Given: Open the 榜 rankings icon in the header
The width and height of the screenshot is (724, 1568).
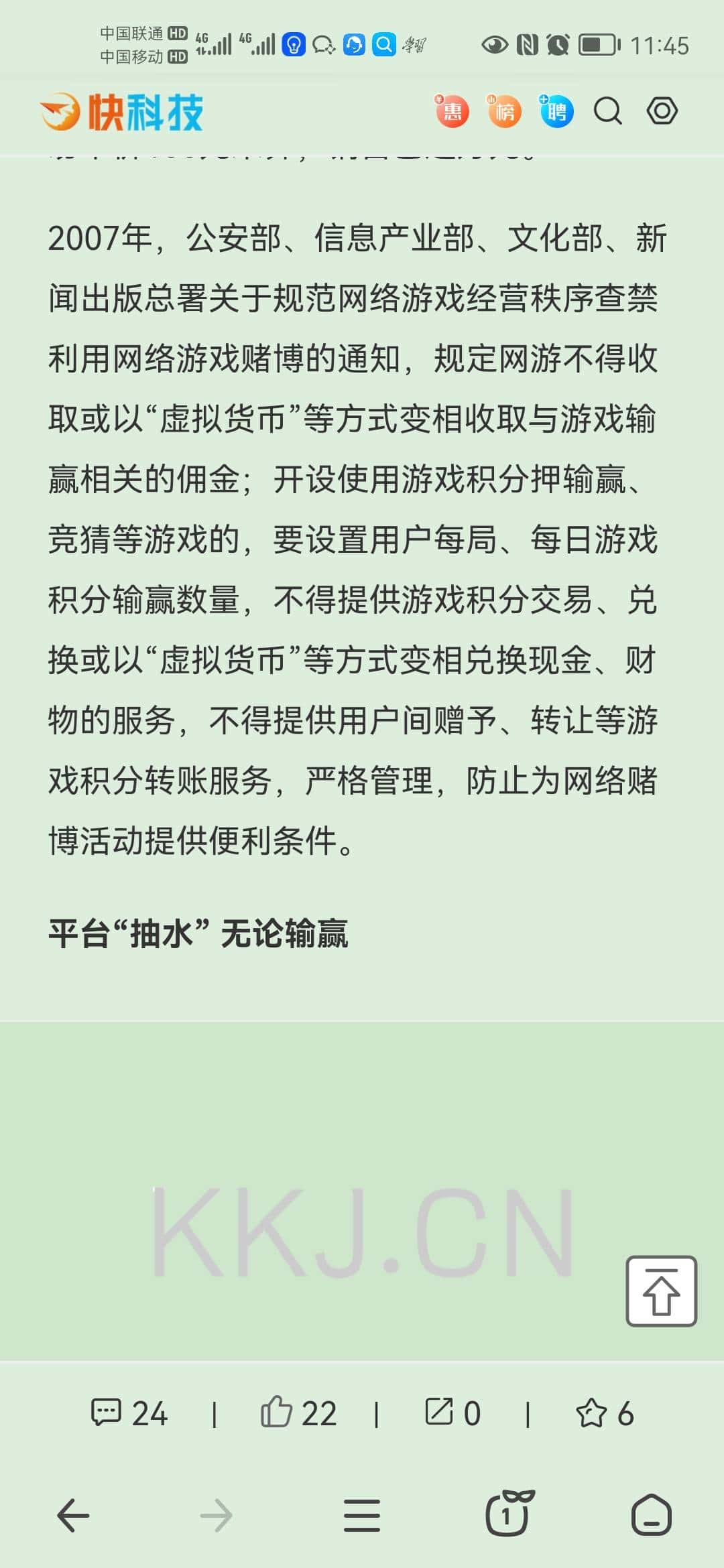Looking at the screenshot, I should click(x=504, y=112).
